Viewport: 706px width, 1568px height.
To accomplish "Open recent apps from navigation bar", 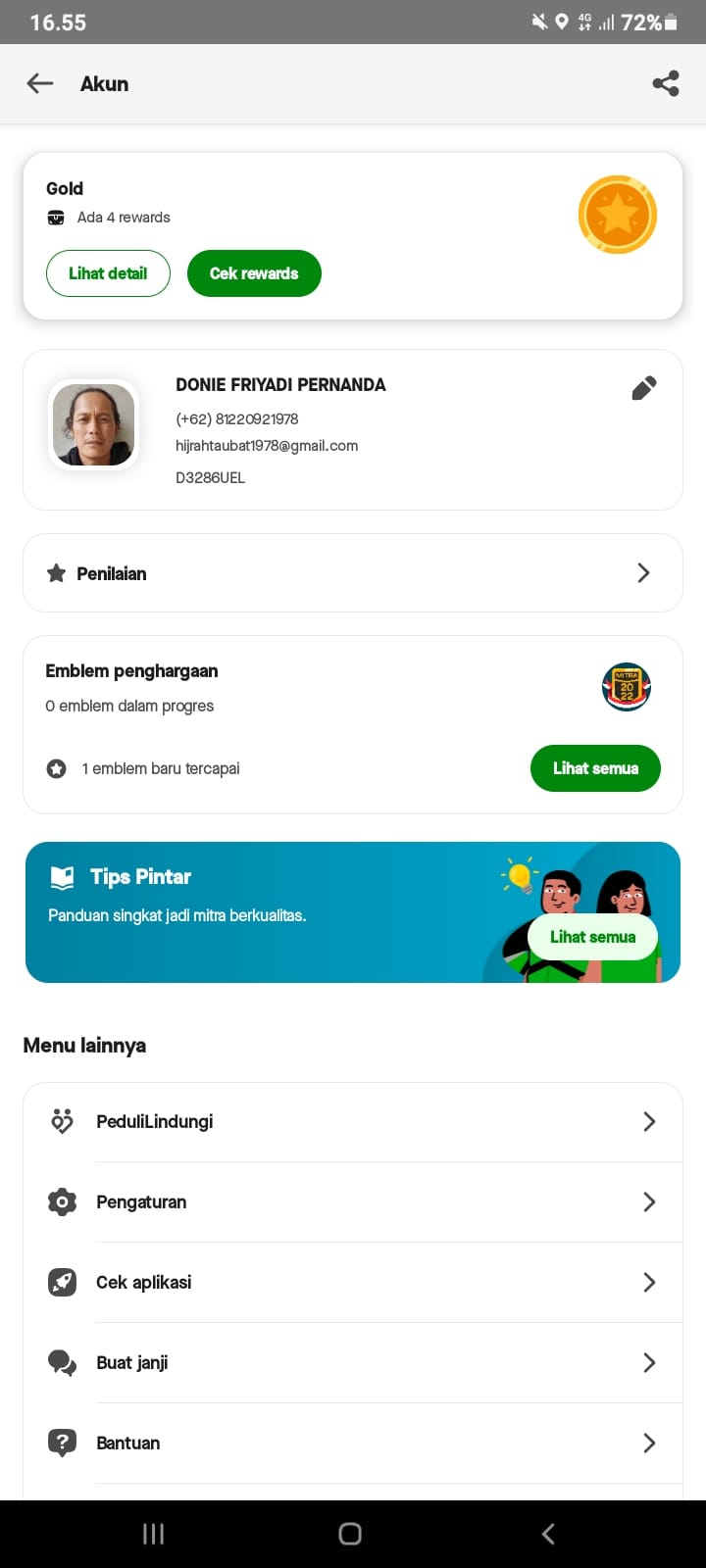I will [x=154, y=1534].
